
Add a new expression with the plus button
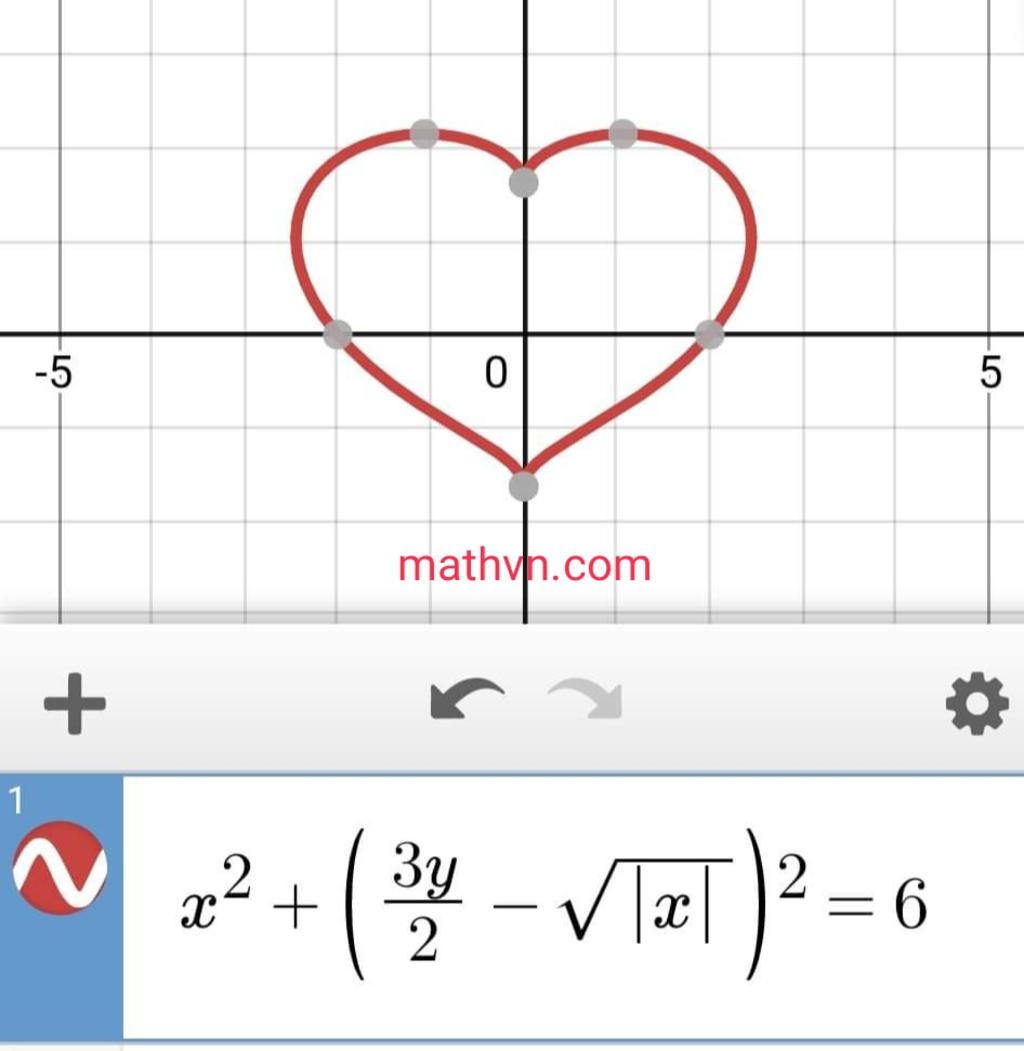coord(75,703)
